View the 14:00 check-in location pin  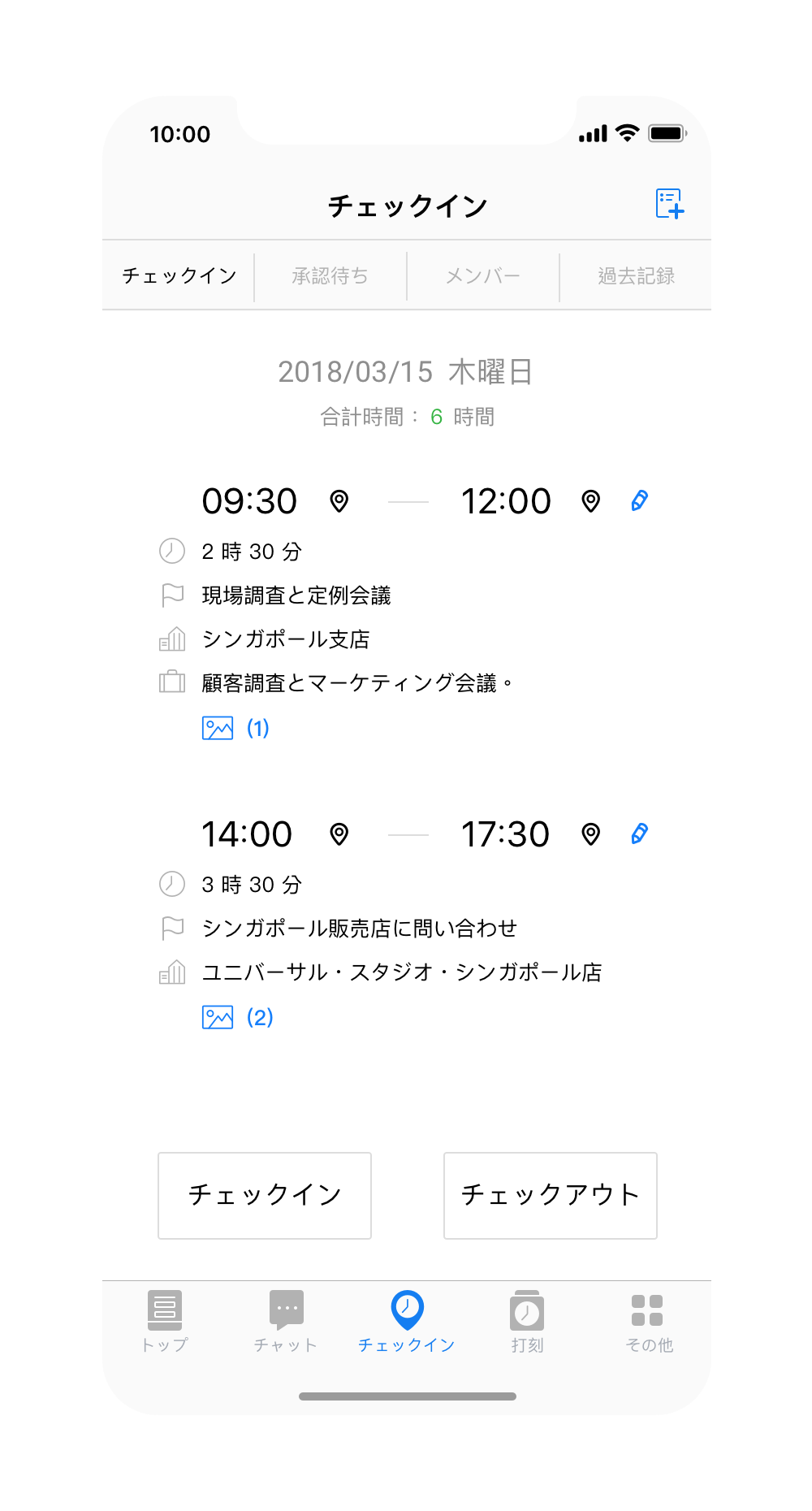click(x=339, y=834)
